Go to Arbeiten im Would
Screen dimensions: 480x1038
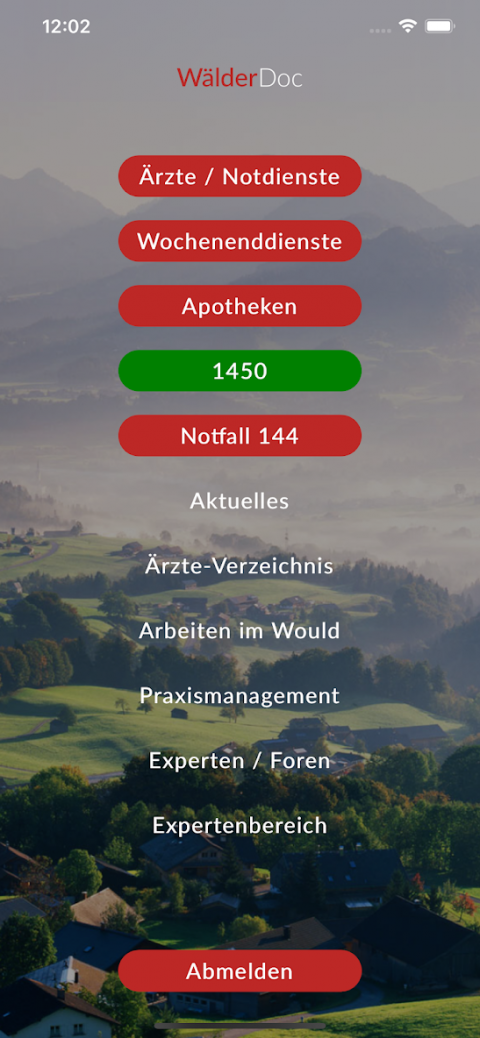(240, 631)
